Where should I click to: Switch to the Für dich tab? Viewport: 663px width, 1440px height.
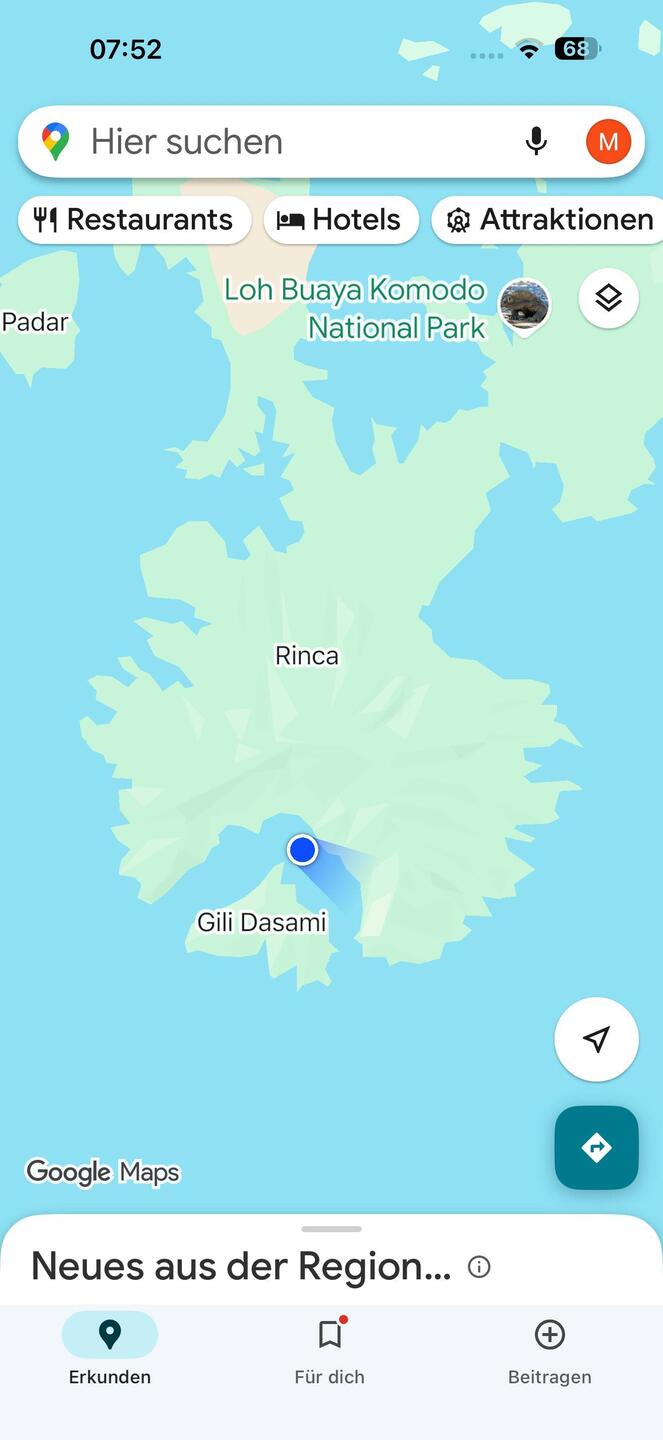[330, 1350]
